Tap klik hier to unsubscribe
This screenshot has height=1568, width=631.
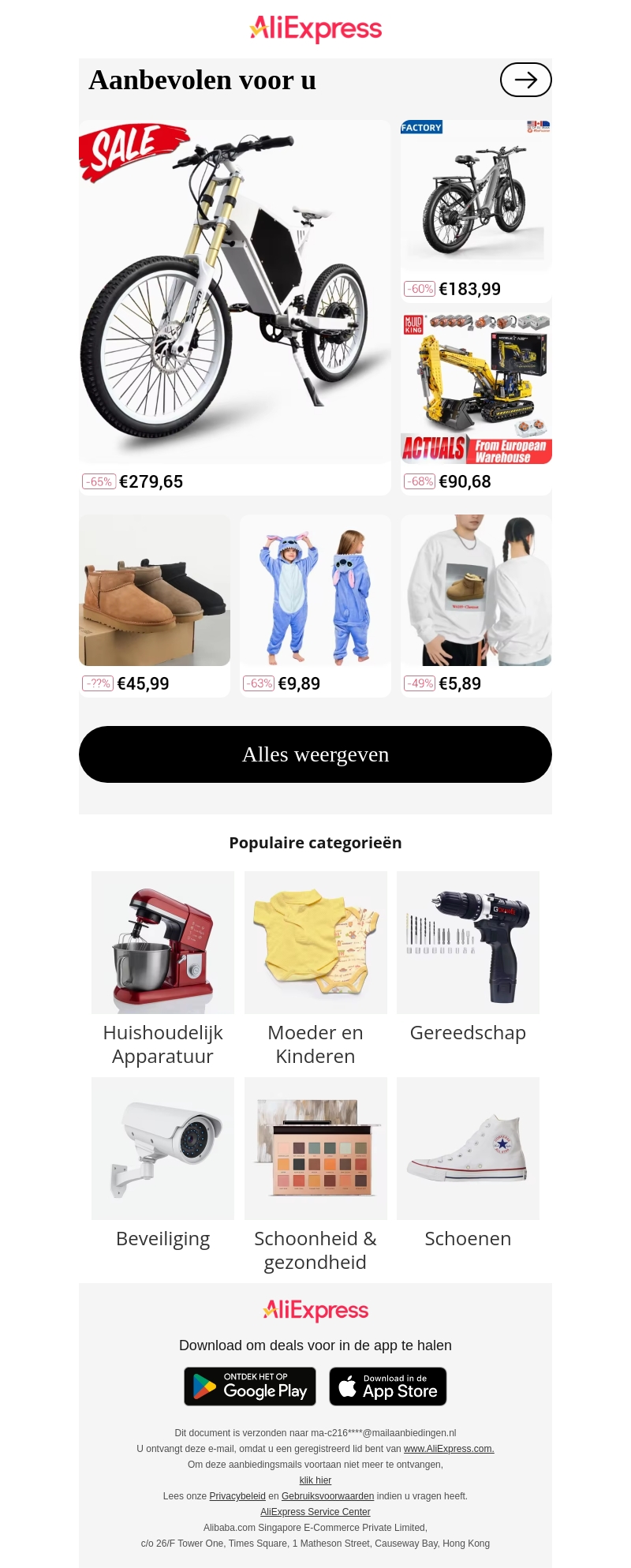point(315,1480)
